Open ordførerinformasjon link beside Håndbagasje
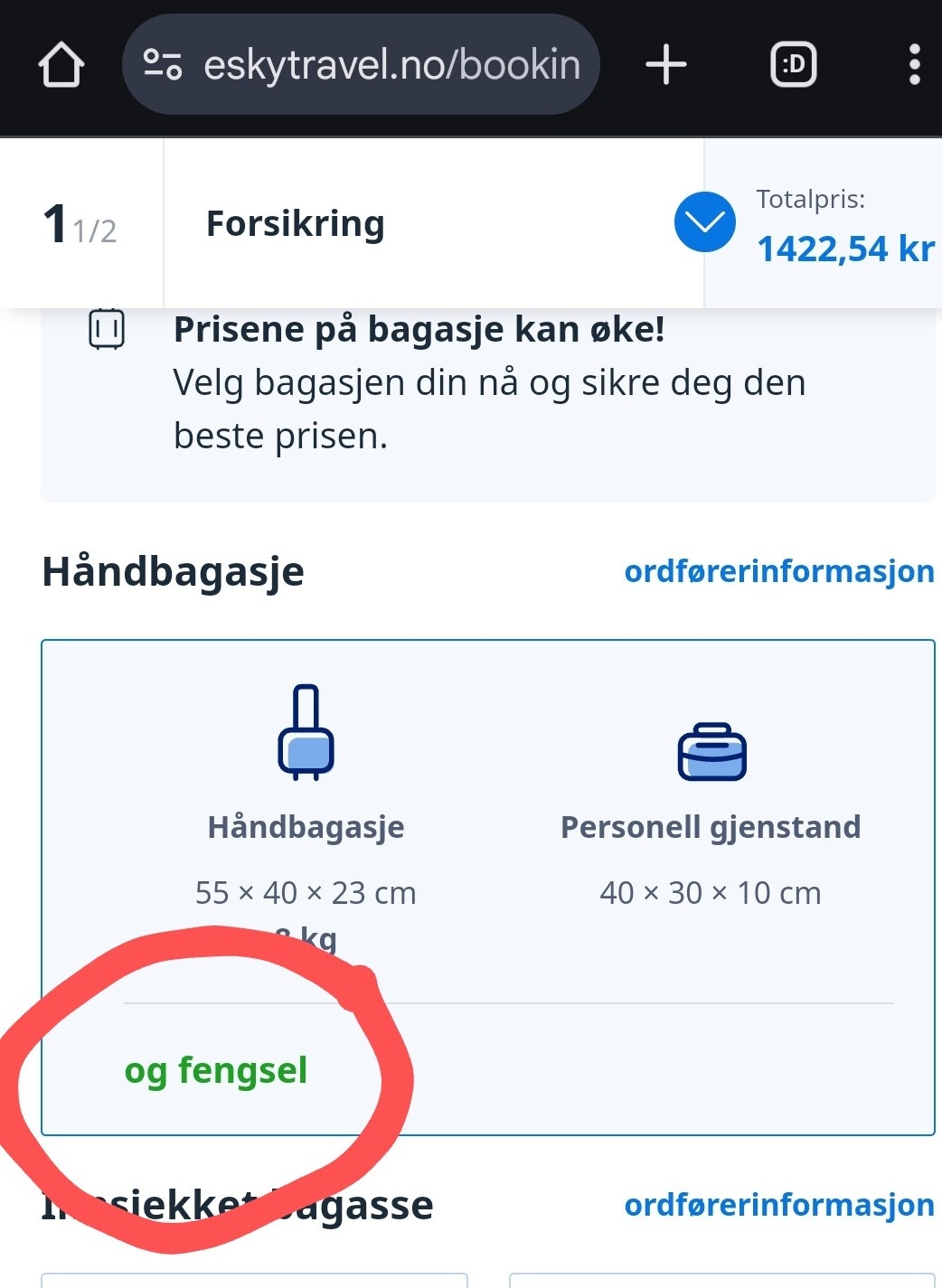Viewport: 942px width, 1288px height. (x=778, y=571)
